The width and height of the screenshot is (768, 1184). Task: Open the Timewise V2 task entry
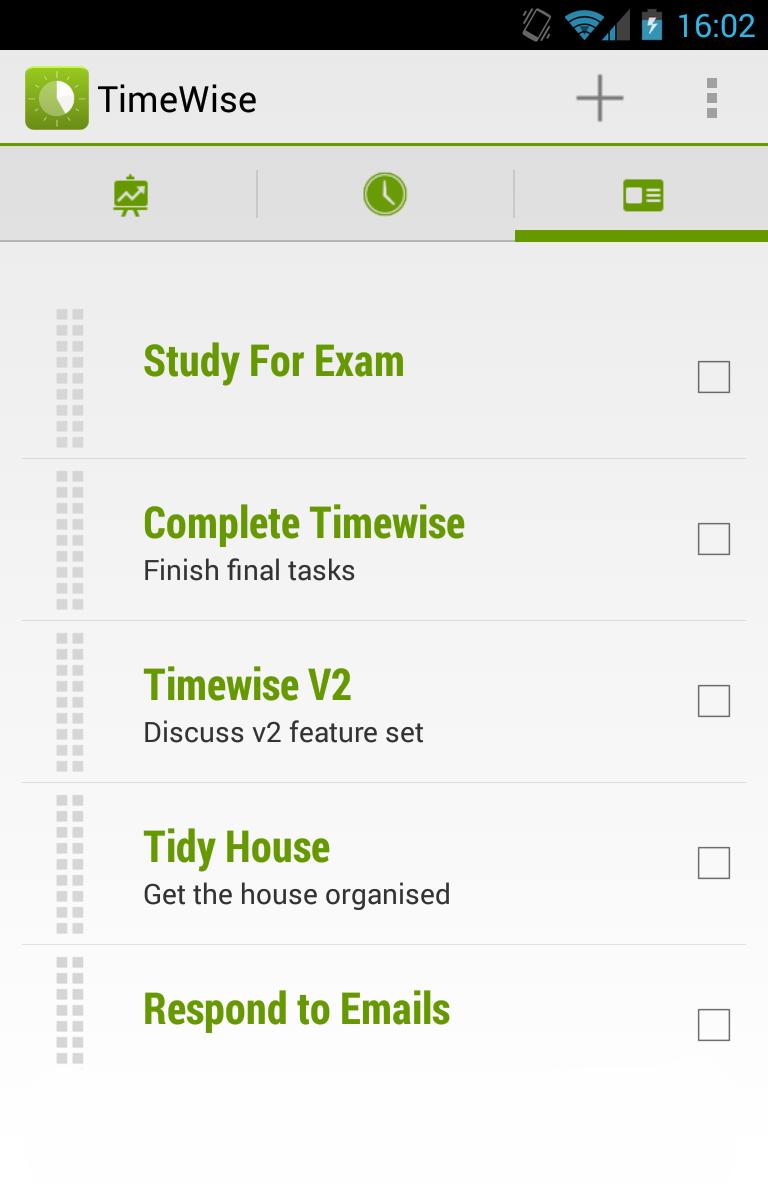click(246, 684)
